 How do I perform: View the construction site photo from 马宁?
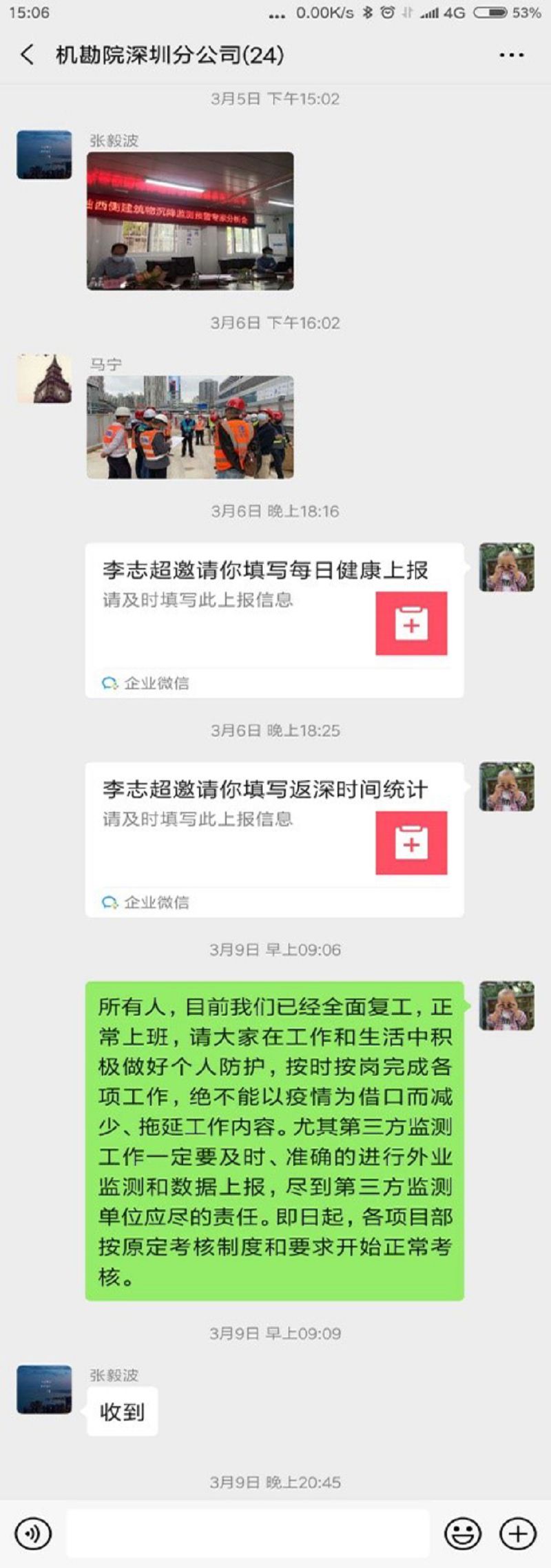[x=190, y=427]
